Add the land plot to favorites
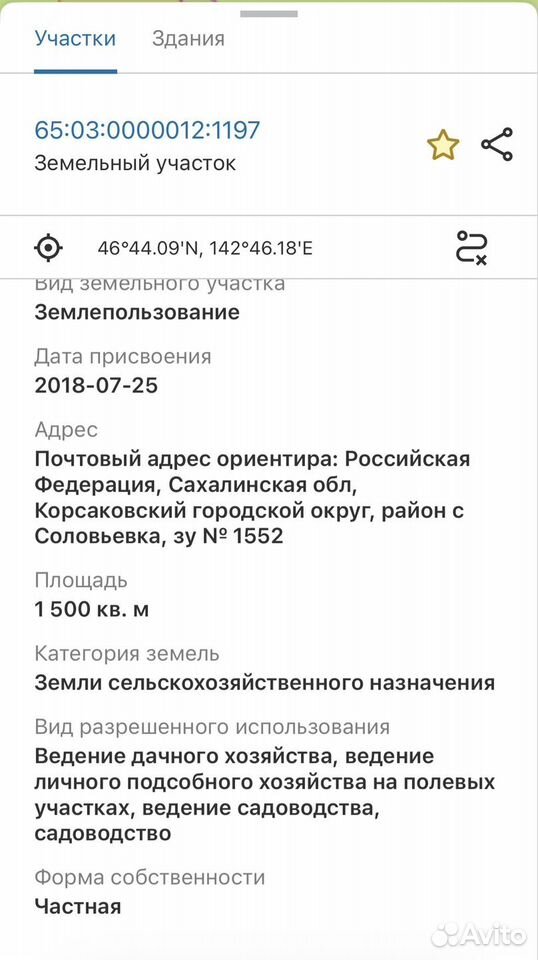This screenshot has height=960, width=538. pos(443,145)
